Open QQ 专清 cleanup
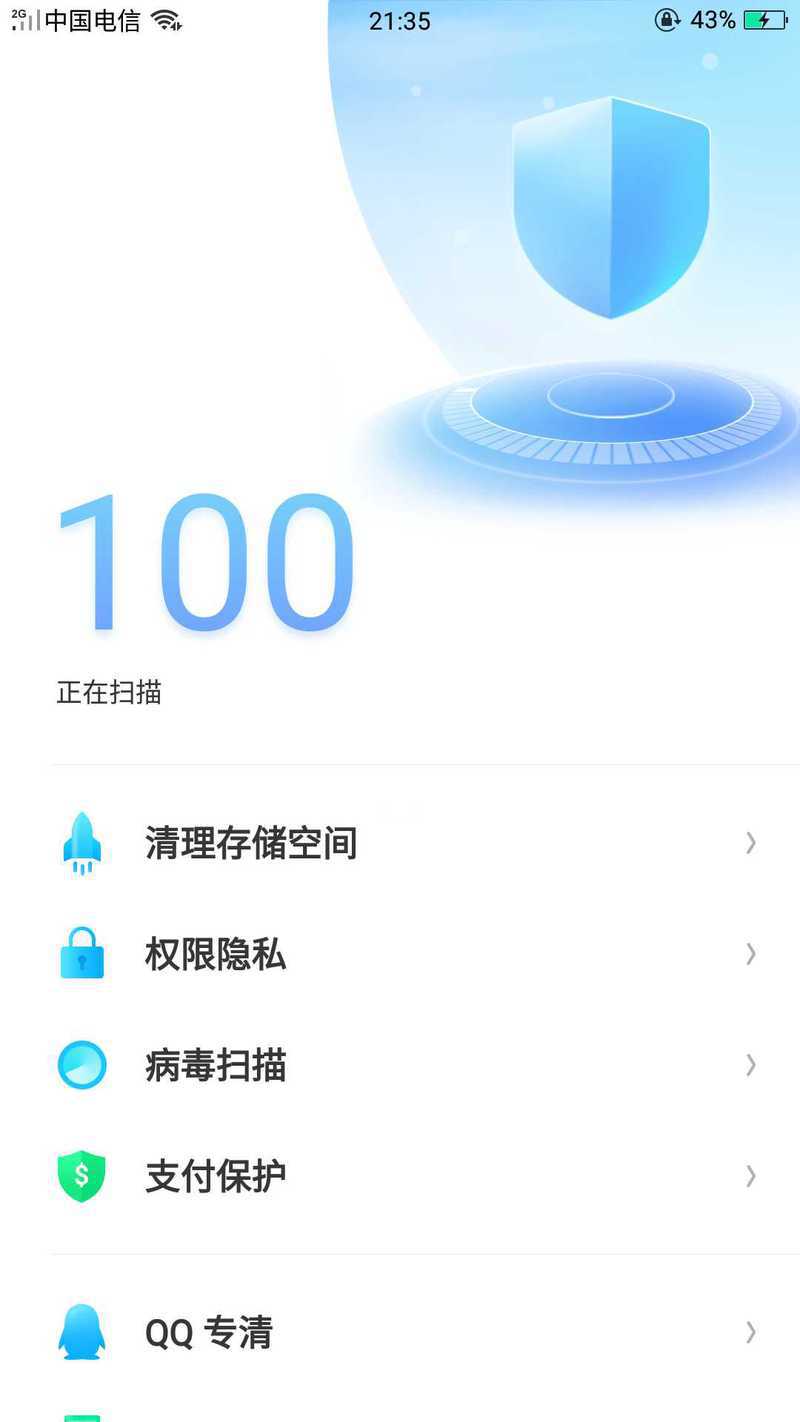The height and width of the screenshot is (1422, 800). (x=400, y=1332)
